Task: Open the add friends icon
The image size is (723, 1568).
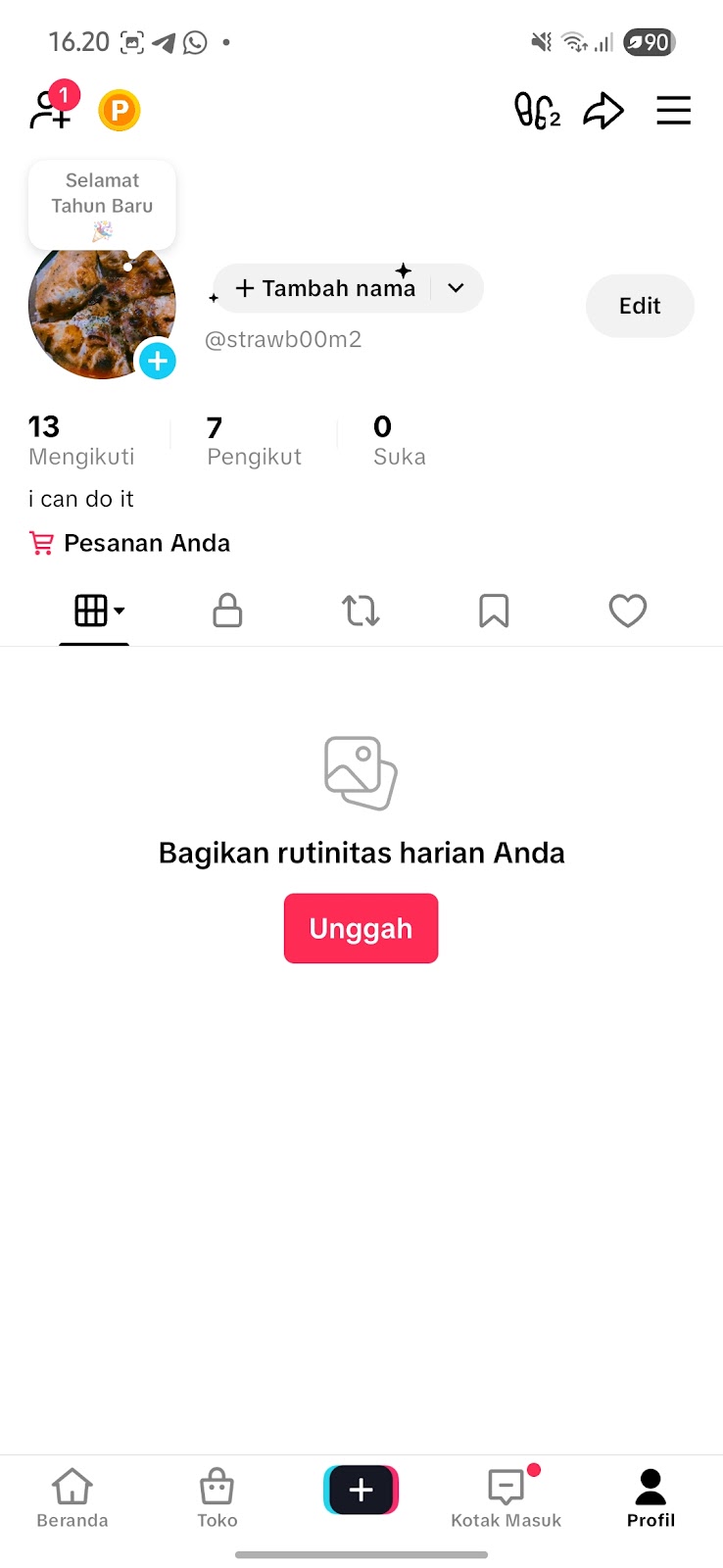Action: point(50,110)
